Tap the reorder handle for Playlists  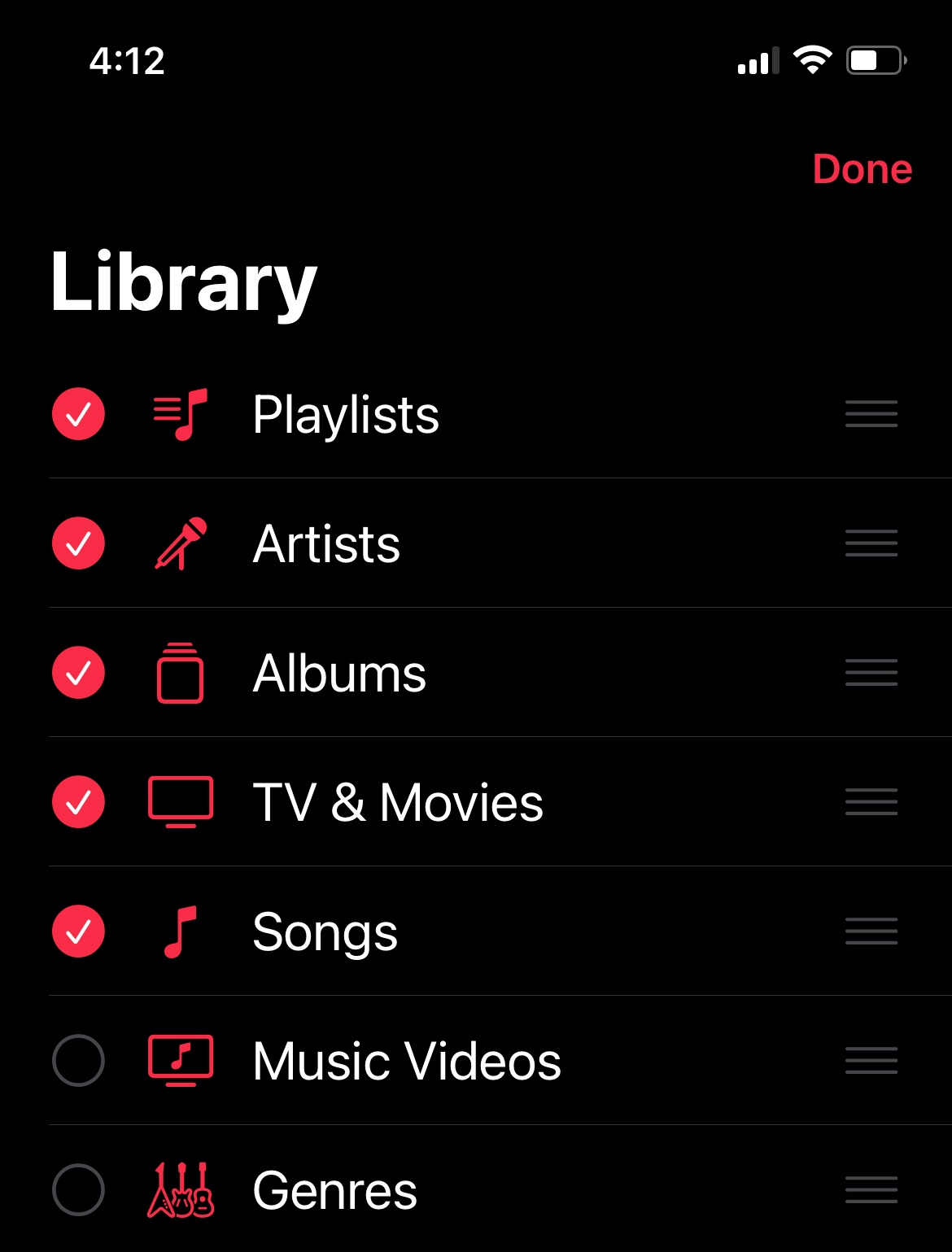point(871,414)
